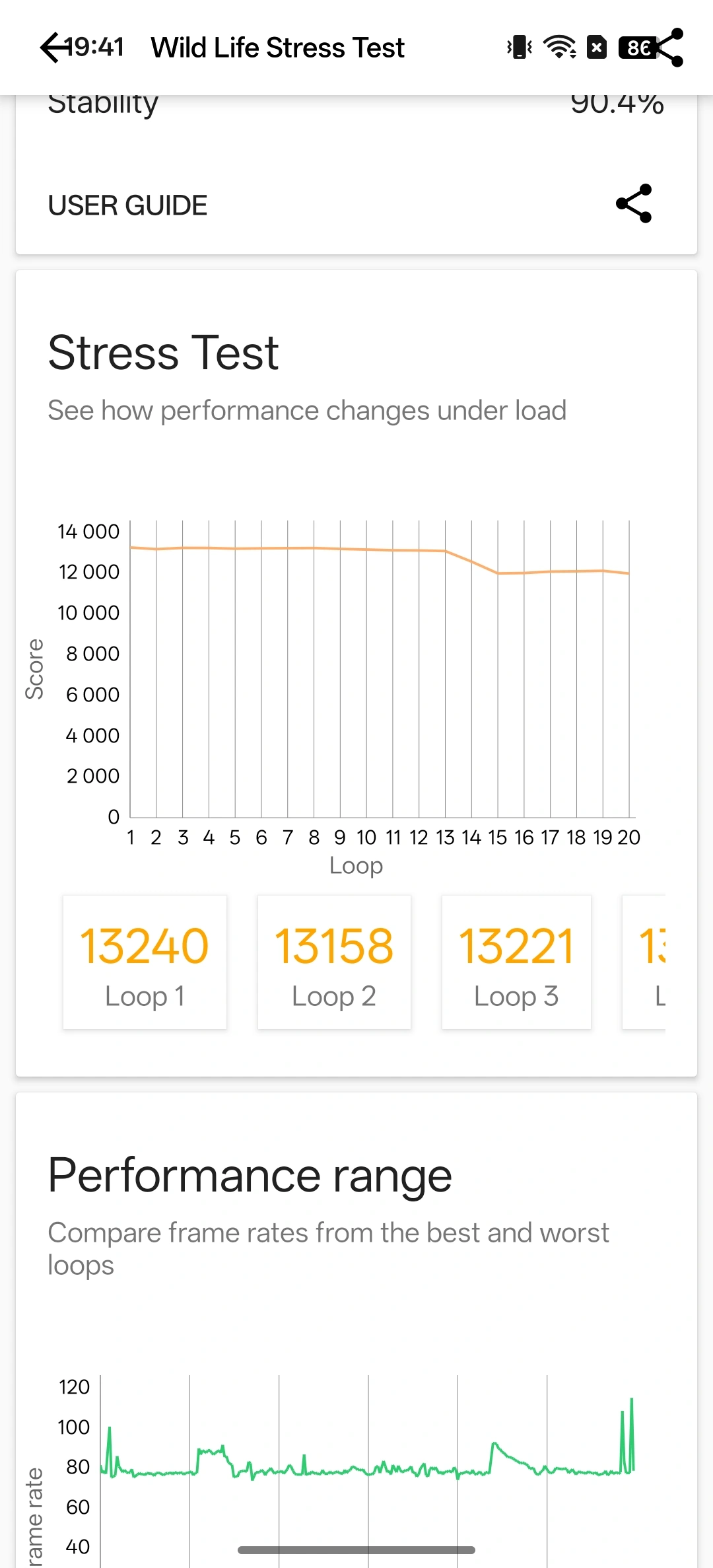This screenshot has height=1568, width=713.
Task: Tap the share icon beside USER GUIDE
Action: click(634, 203)
